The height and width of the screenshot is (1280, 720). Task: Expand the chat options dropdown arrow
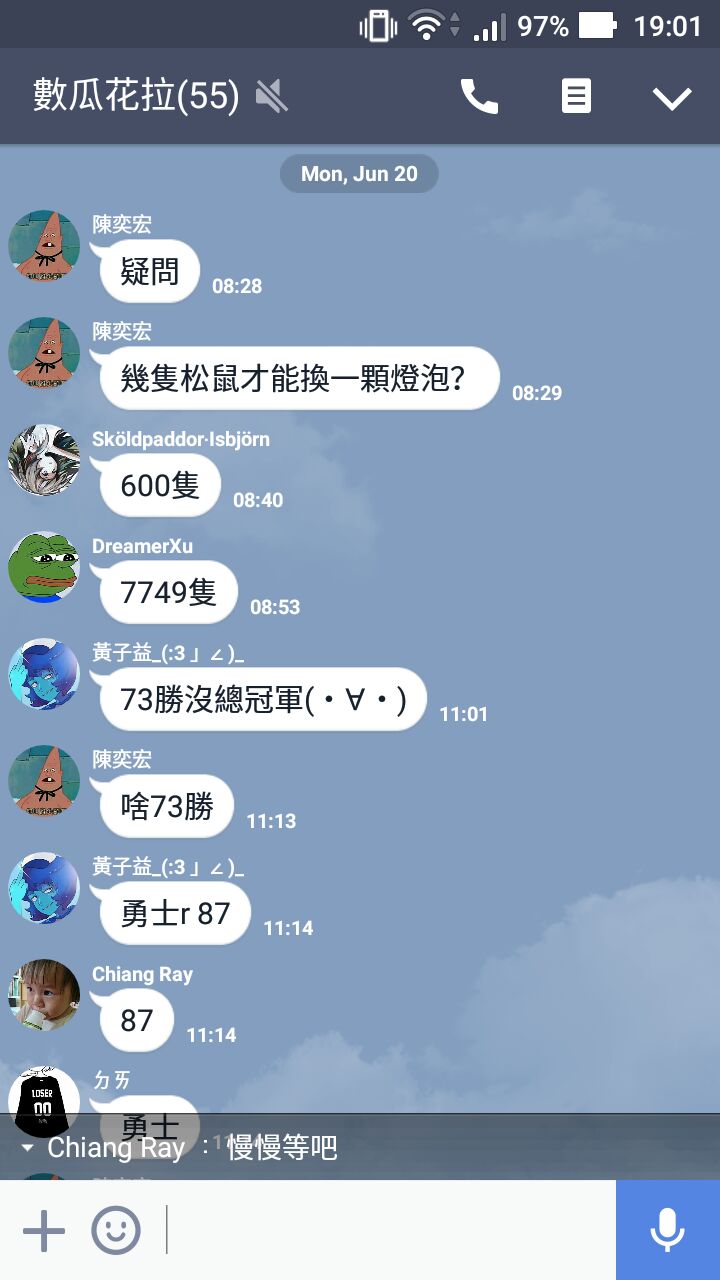click(x=672, y=97)
